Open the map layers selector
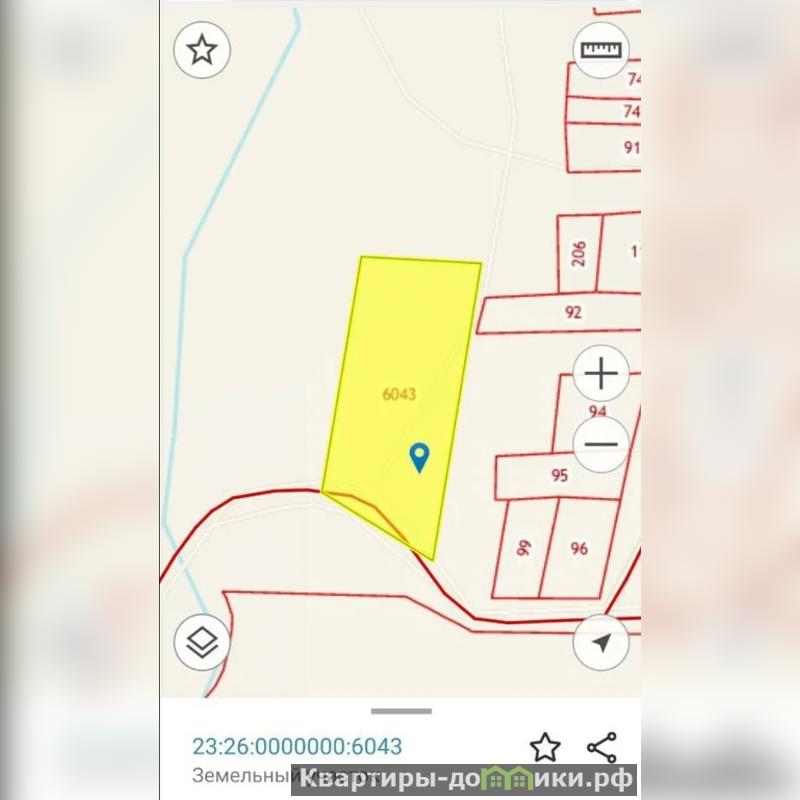 (203, 642)
